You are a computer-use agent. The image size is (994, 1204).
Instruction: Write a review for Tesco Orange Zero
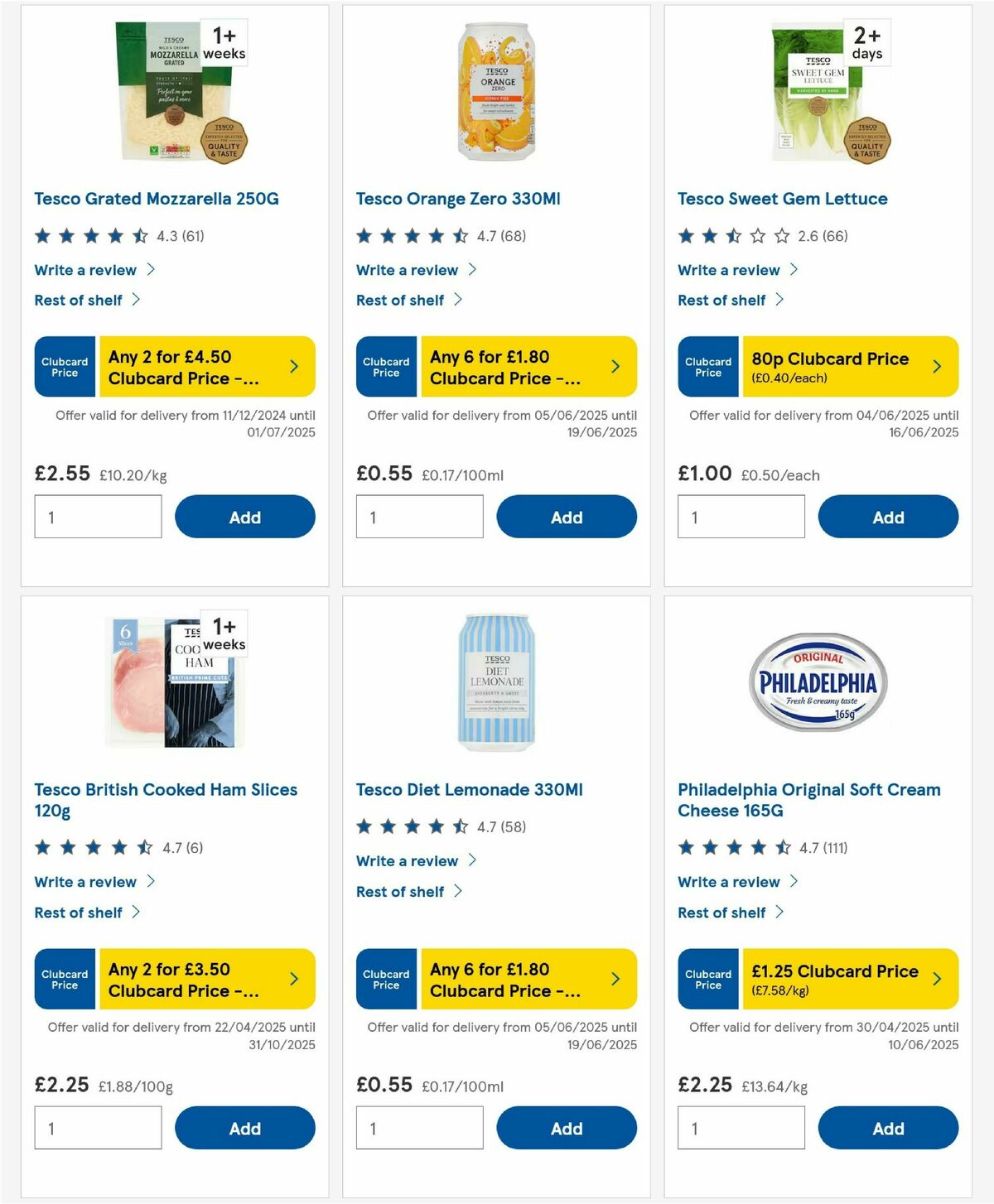pos(406,269)
